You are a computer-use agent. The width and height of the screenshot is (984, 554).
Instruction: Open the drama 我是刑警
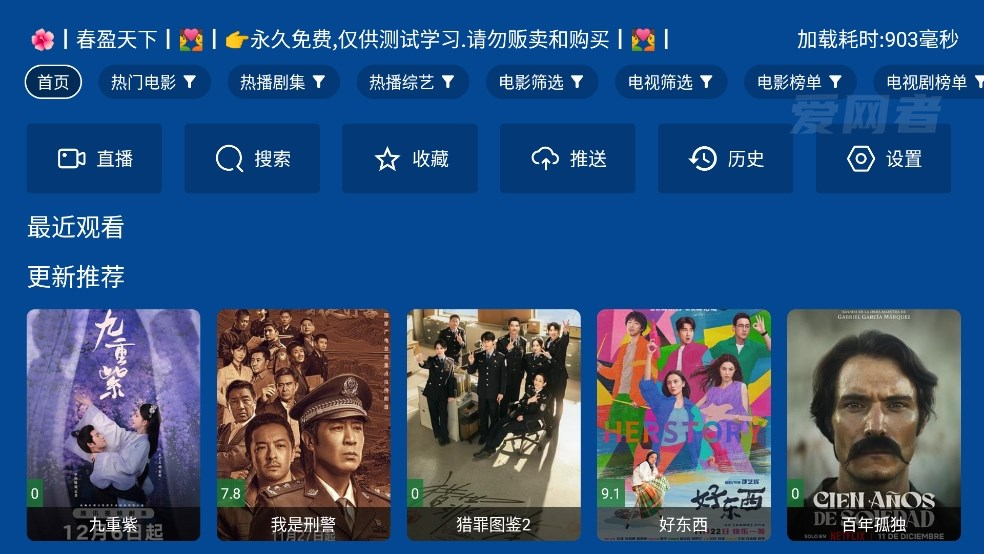click(303, 425)
